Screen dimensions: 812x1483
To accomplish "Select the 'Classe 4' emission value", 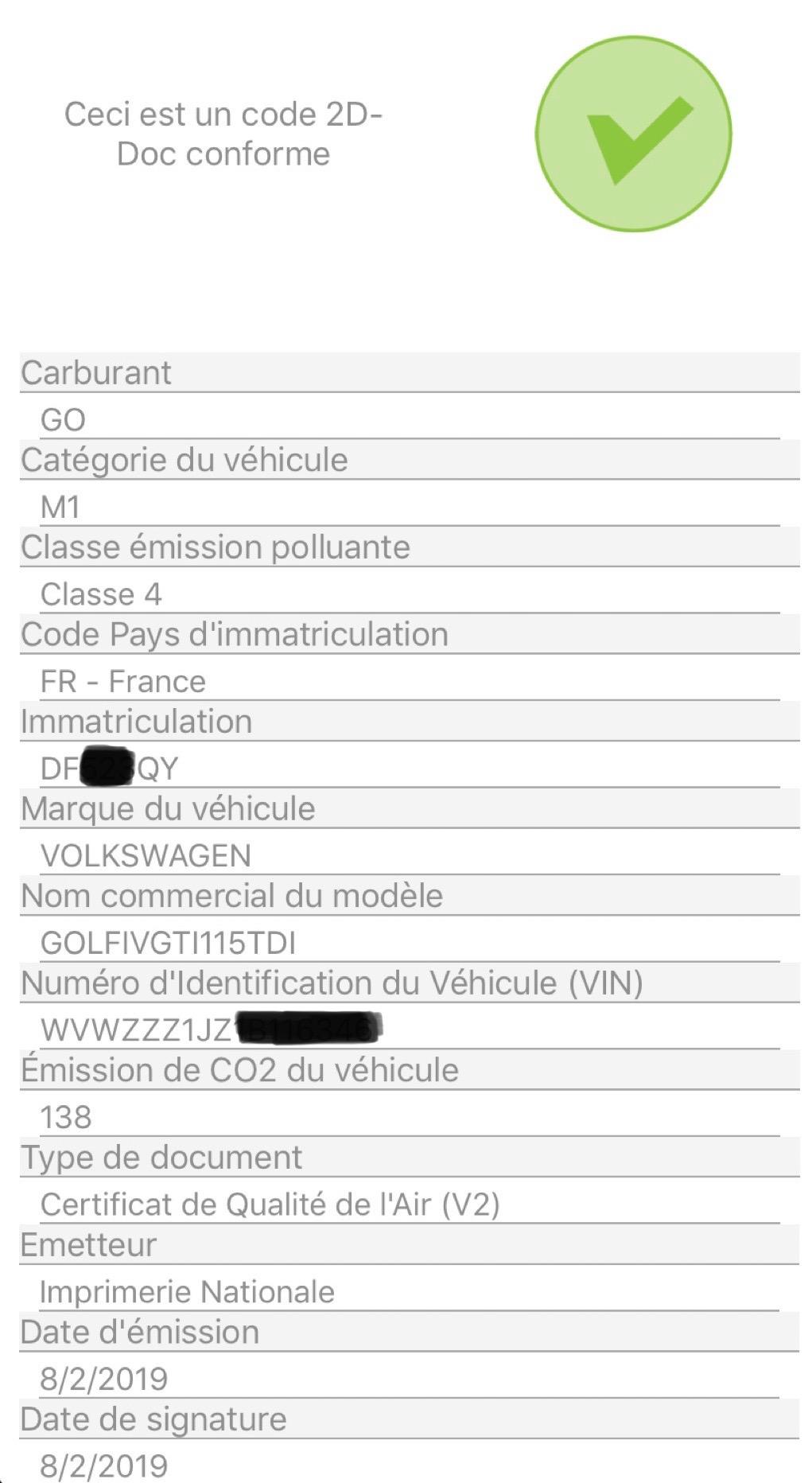I will coord(91,593).
